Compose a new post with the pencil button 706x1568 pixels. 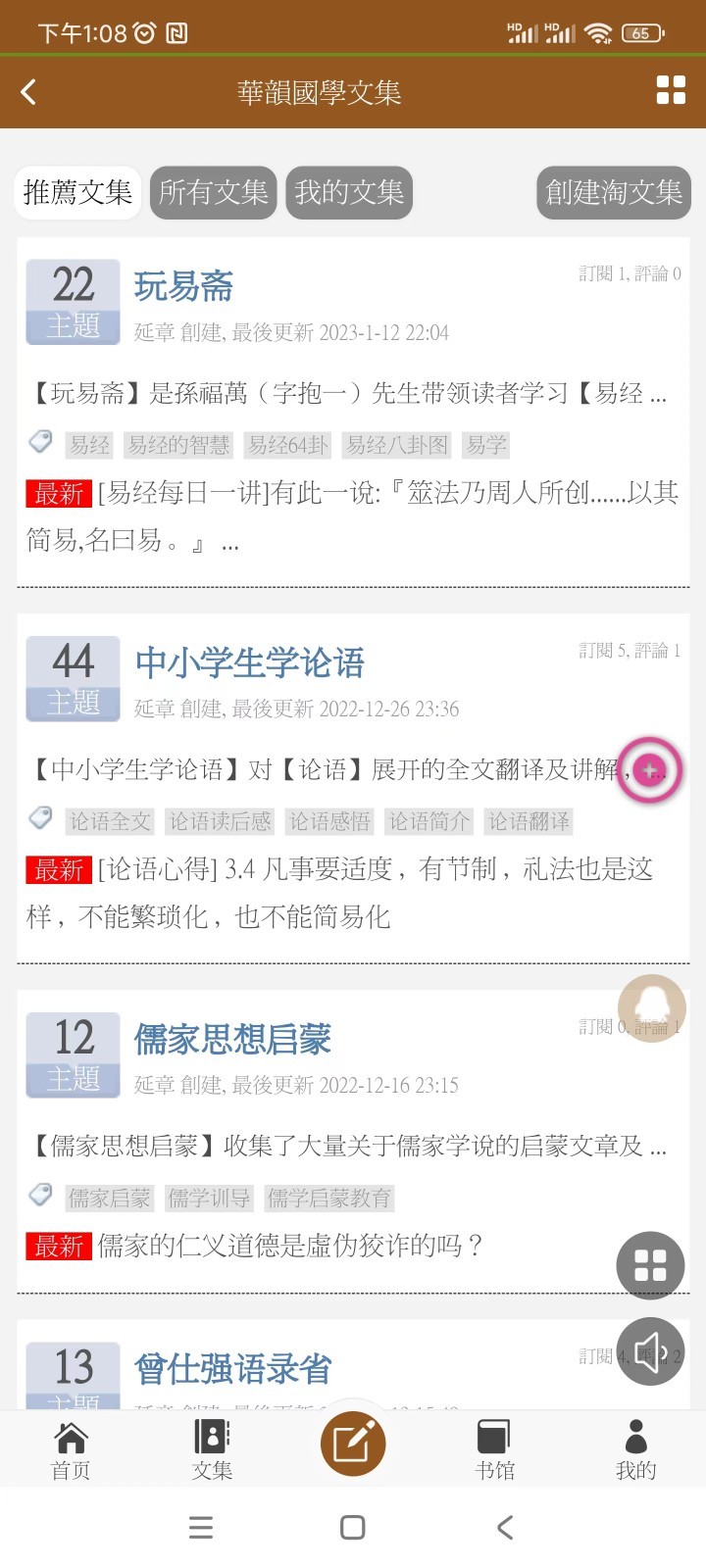pyautogui.click(x=353, y=1444)
